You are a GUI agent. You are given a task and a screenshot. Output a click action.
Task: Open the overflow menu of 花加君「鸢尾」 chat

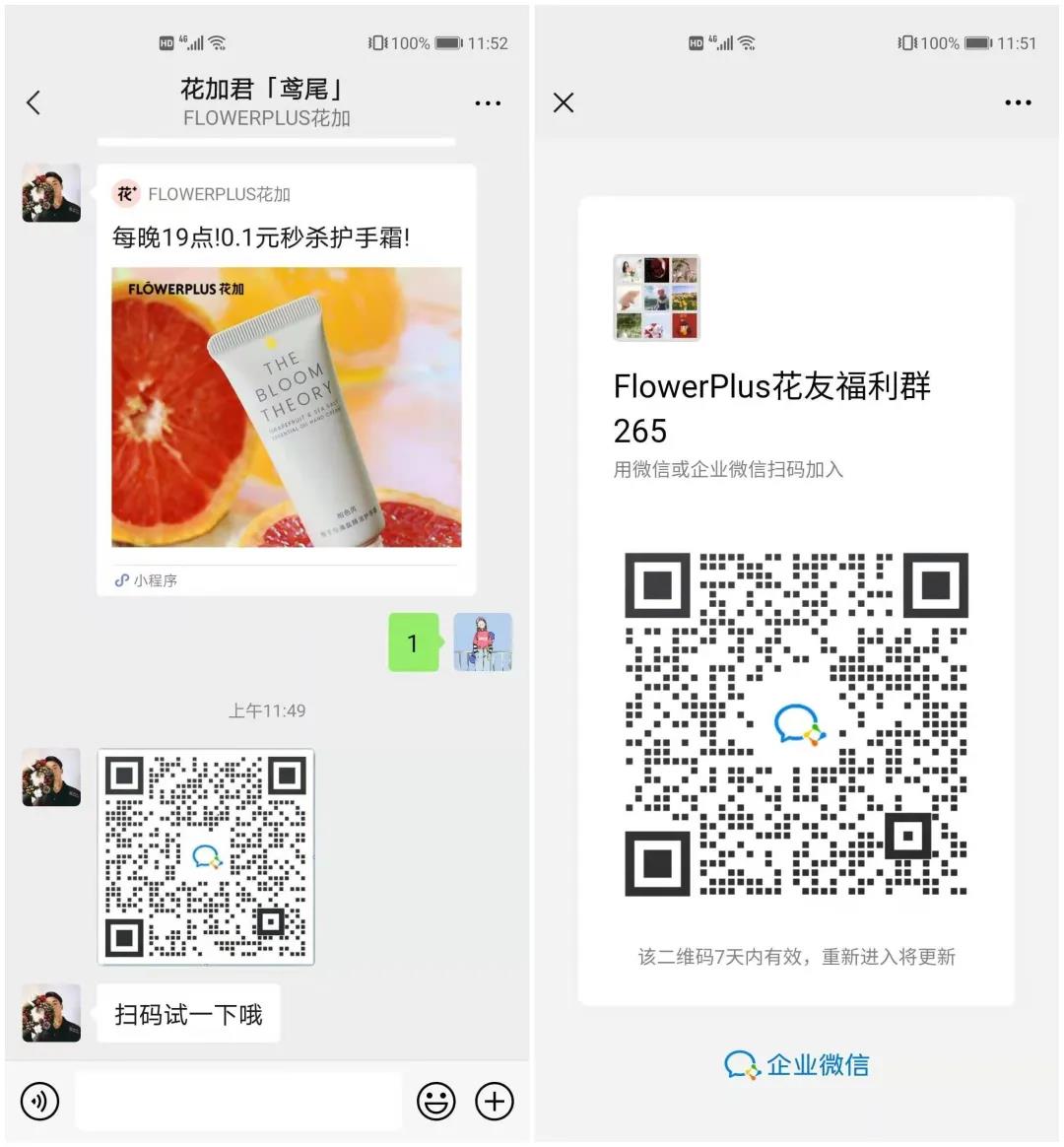pos(488,102)
